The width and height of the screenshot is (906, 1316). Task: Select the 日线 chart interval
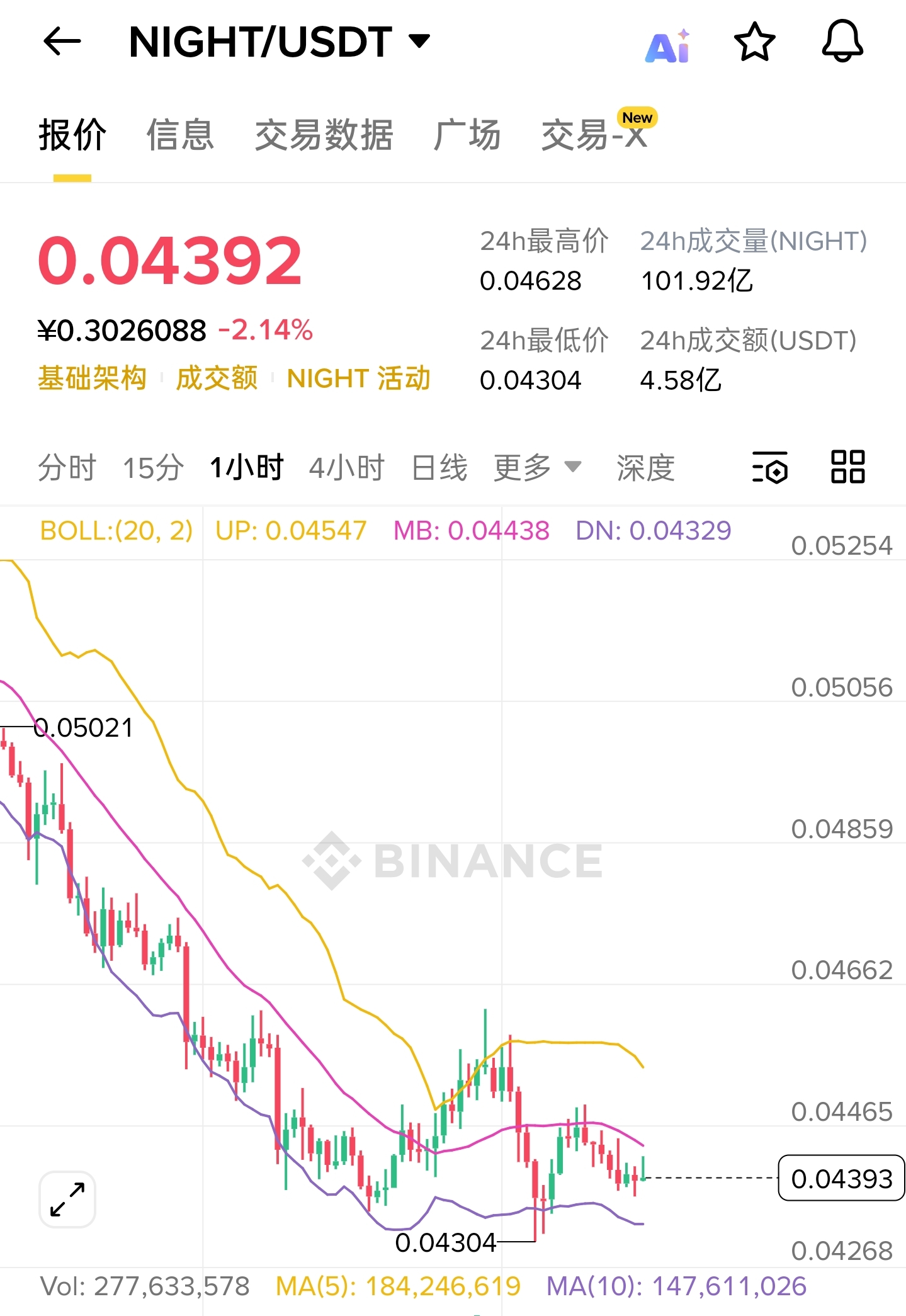click(439, 468)
